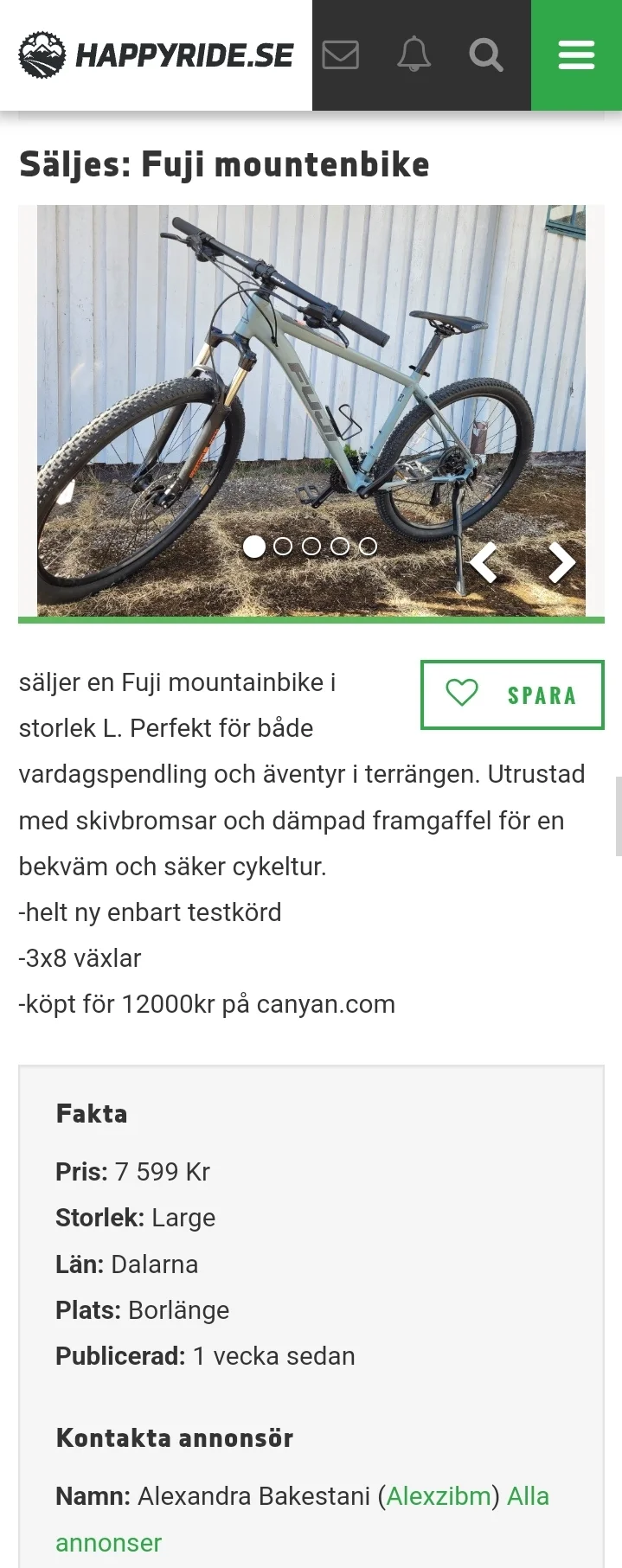View Alla annonser from this seller
The height and width of the screenshot is (1568, 622).
528,1495
